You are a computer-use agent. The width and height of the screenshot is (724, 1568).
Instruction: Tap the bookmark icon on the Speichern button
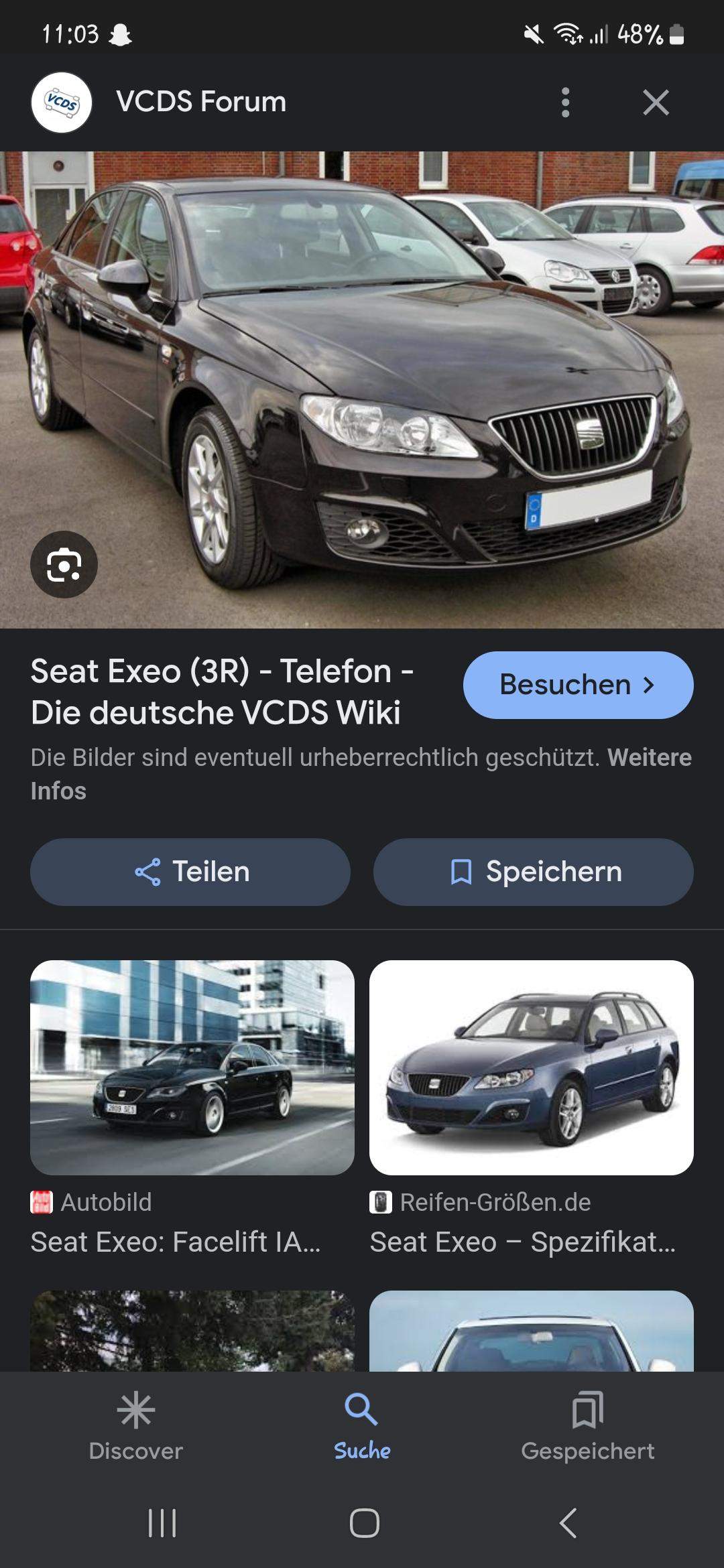461,871
